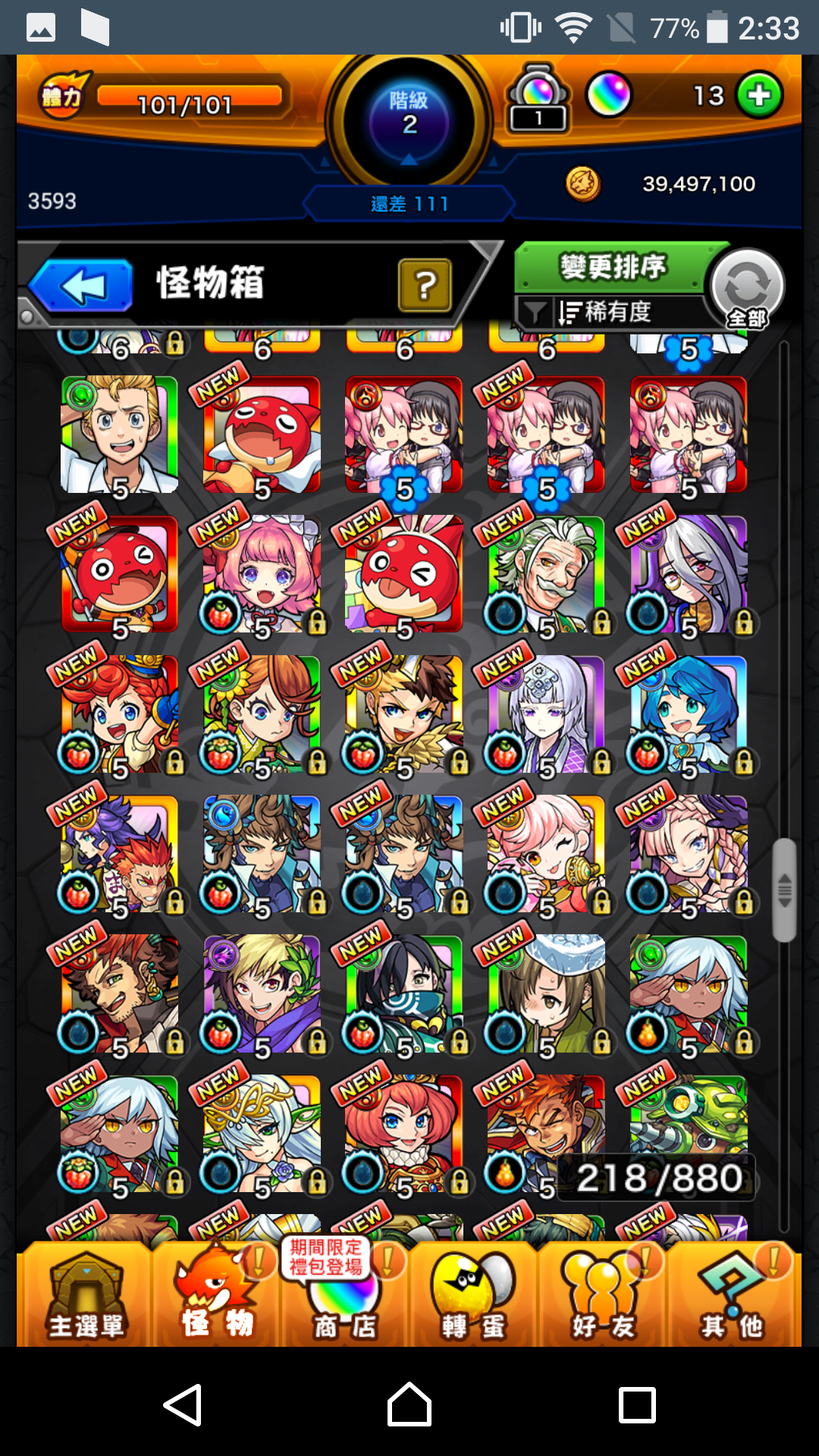Screen dimensions: 819x1456
Task: Open the 其他 others tab
Action: [x=732, y=1295]
